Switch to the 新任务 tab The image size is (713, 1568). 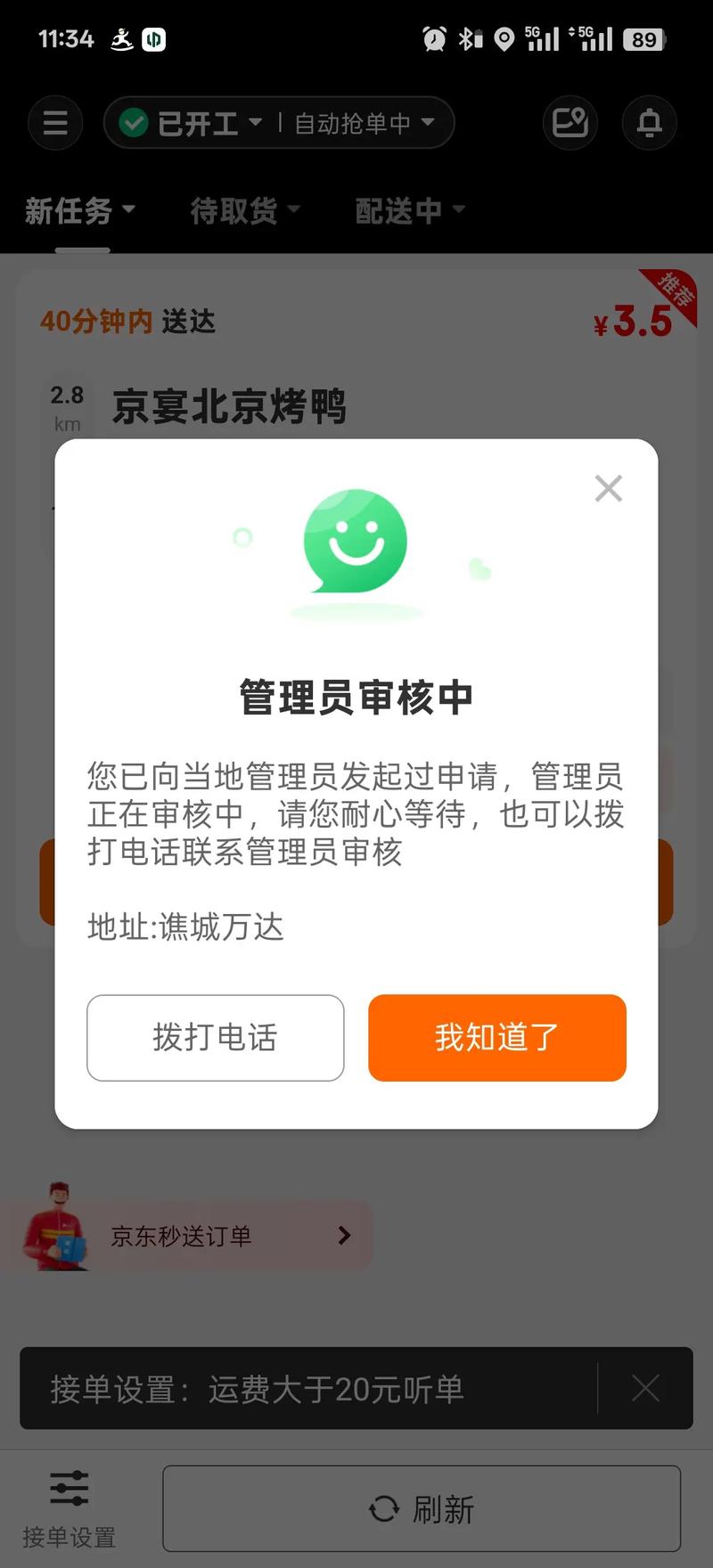coord(79,211)
